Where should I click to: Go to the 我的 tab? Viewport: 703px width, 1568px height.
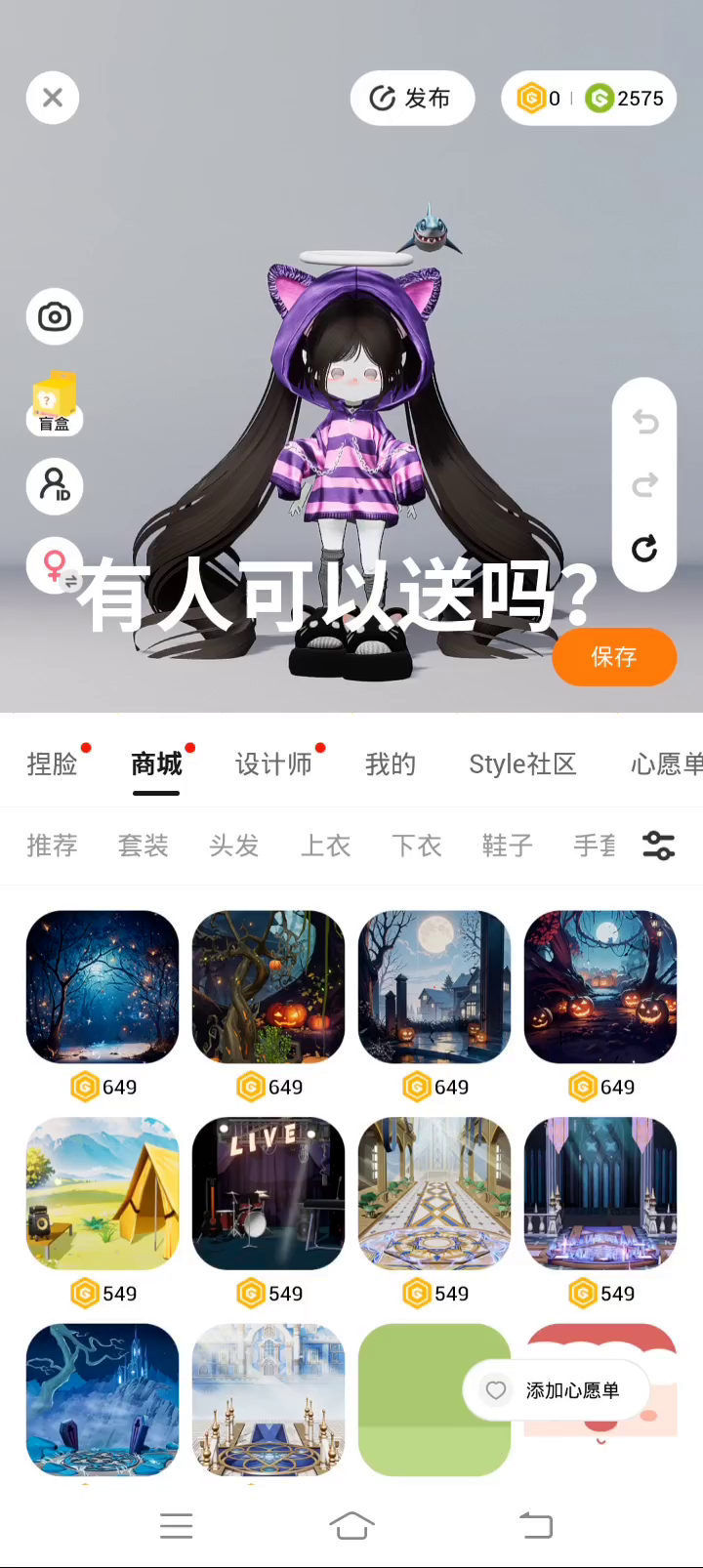click(391, 763)
